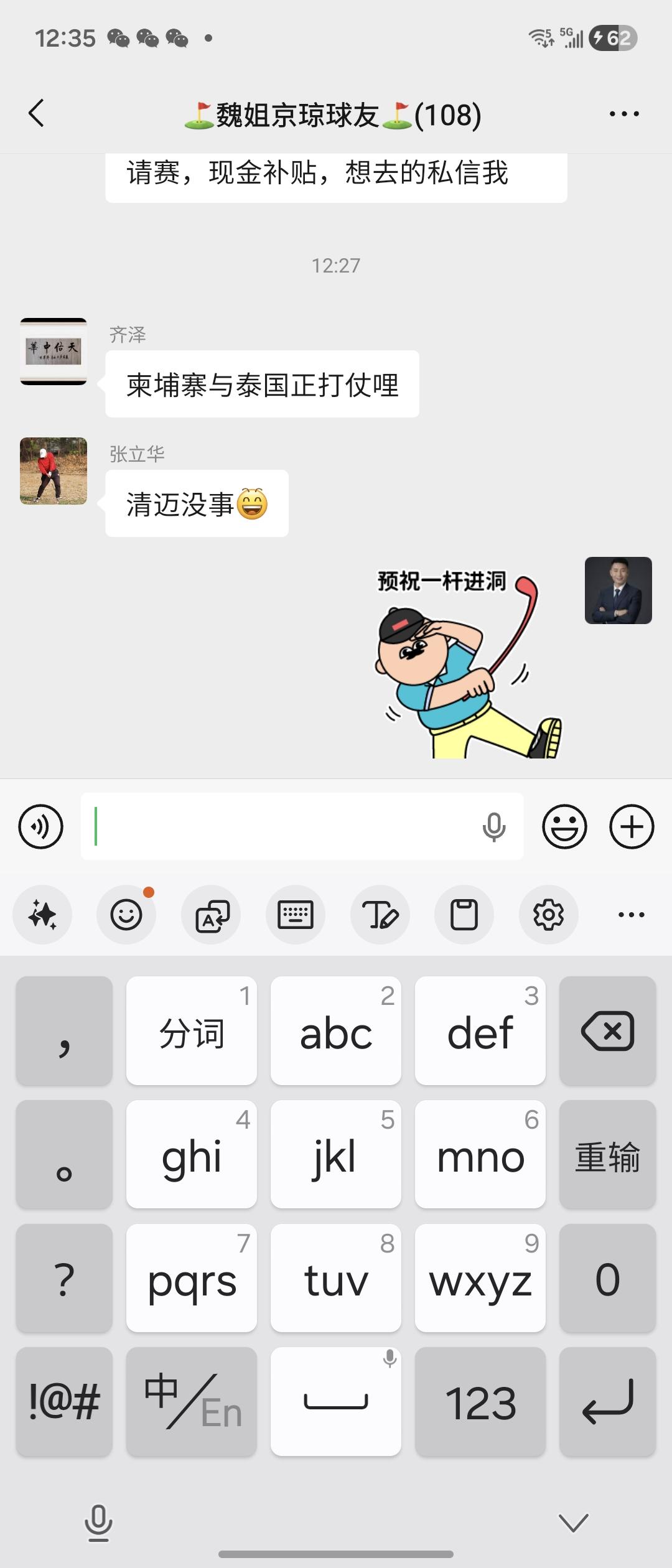Viewport: 672px width, 1568px height.
Task: Tap the microphone icon inside the text field
Action: tap(493, 828)
